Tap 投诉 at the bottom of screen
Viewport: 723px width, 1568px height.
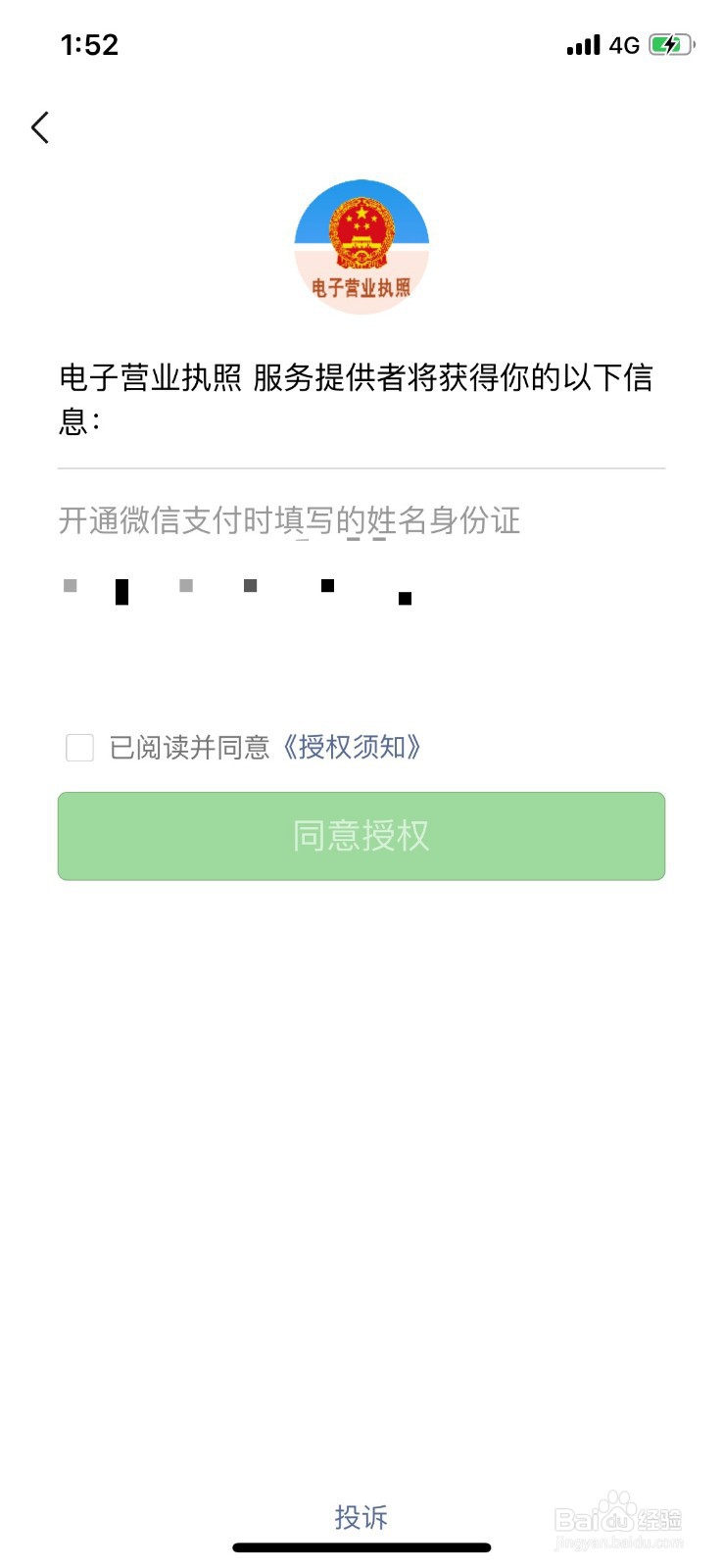(x=362, y=1517)
